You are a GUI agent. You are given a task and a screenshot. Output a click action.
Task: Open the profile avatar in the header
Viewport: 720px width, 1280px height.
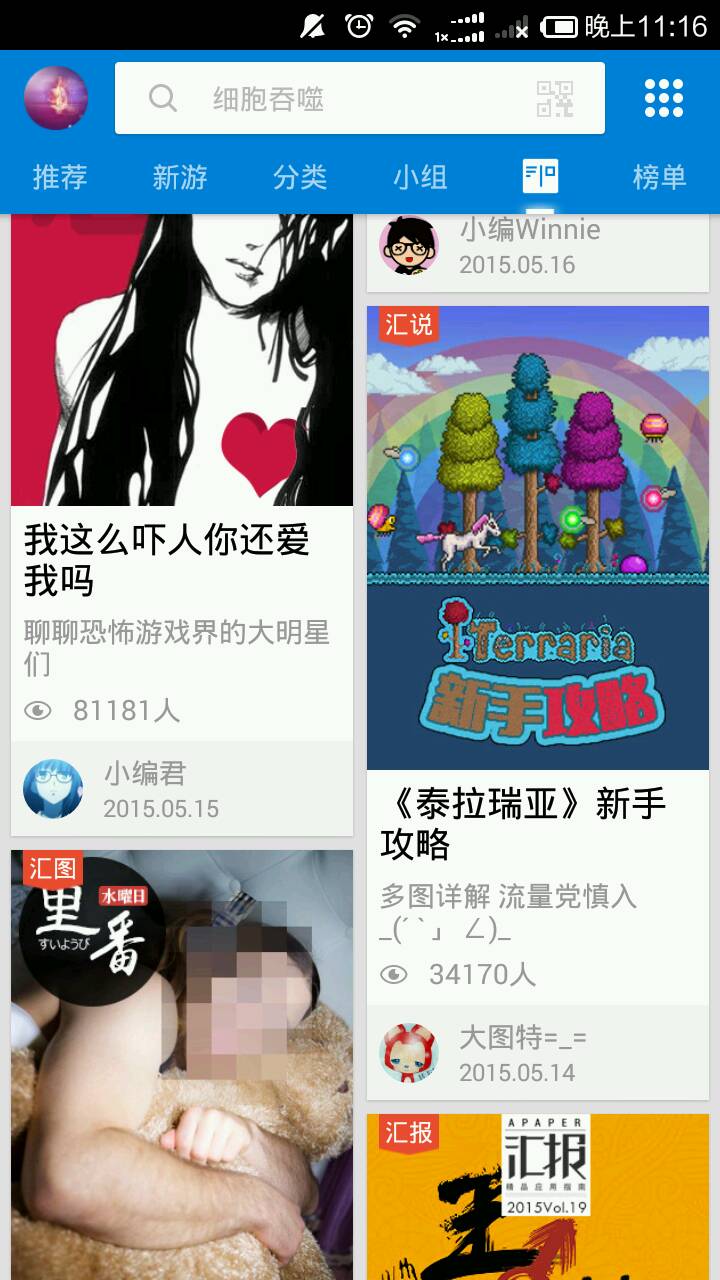(56, 98)
